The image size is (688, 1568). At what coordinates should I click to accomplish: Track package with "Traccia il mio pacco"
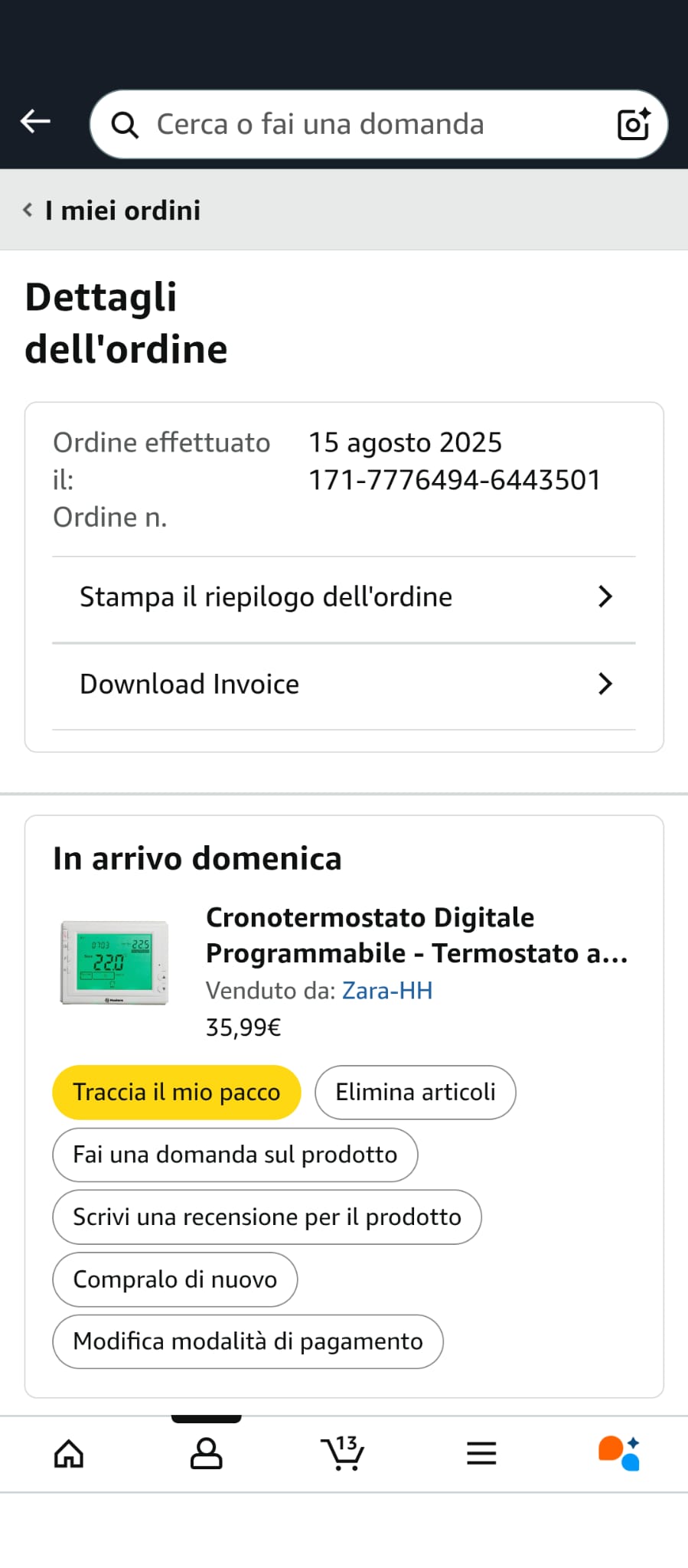coord(177,1093)
